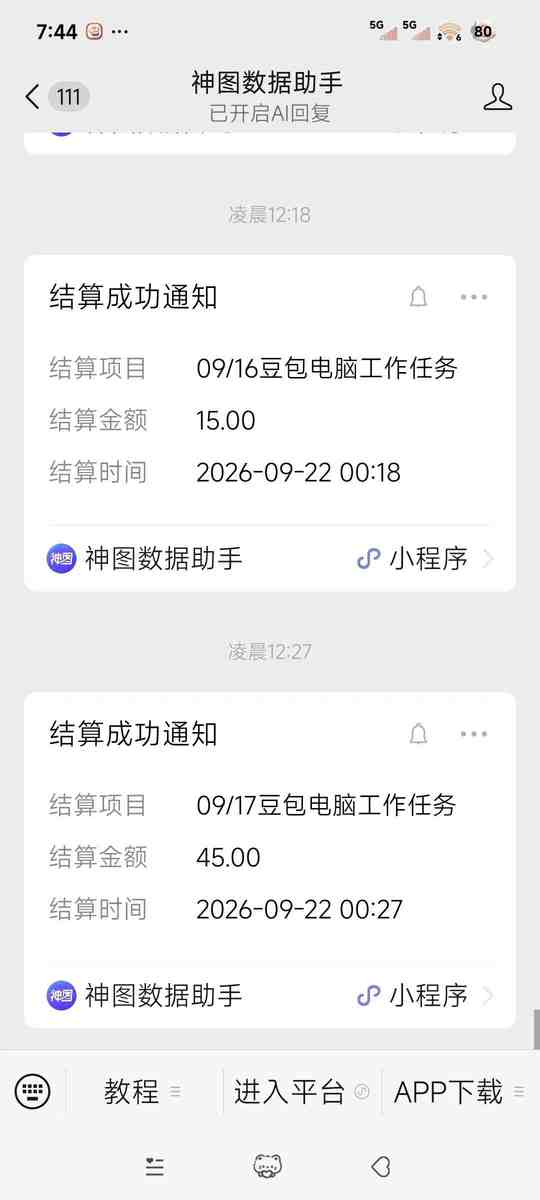Screen dimensions: 540x1200
Task: Tap the system home button
Action: pos(268,1166)
